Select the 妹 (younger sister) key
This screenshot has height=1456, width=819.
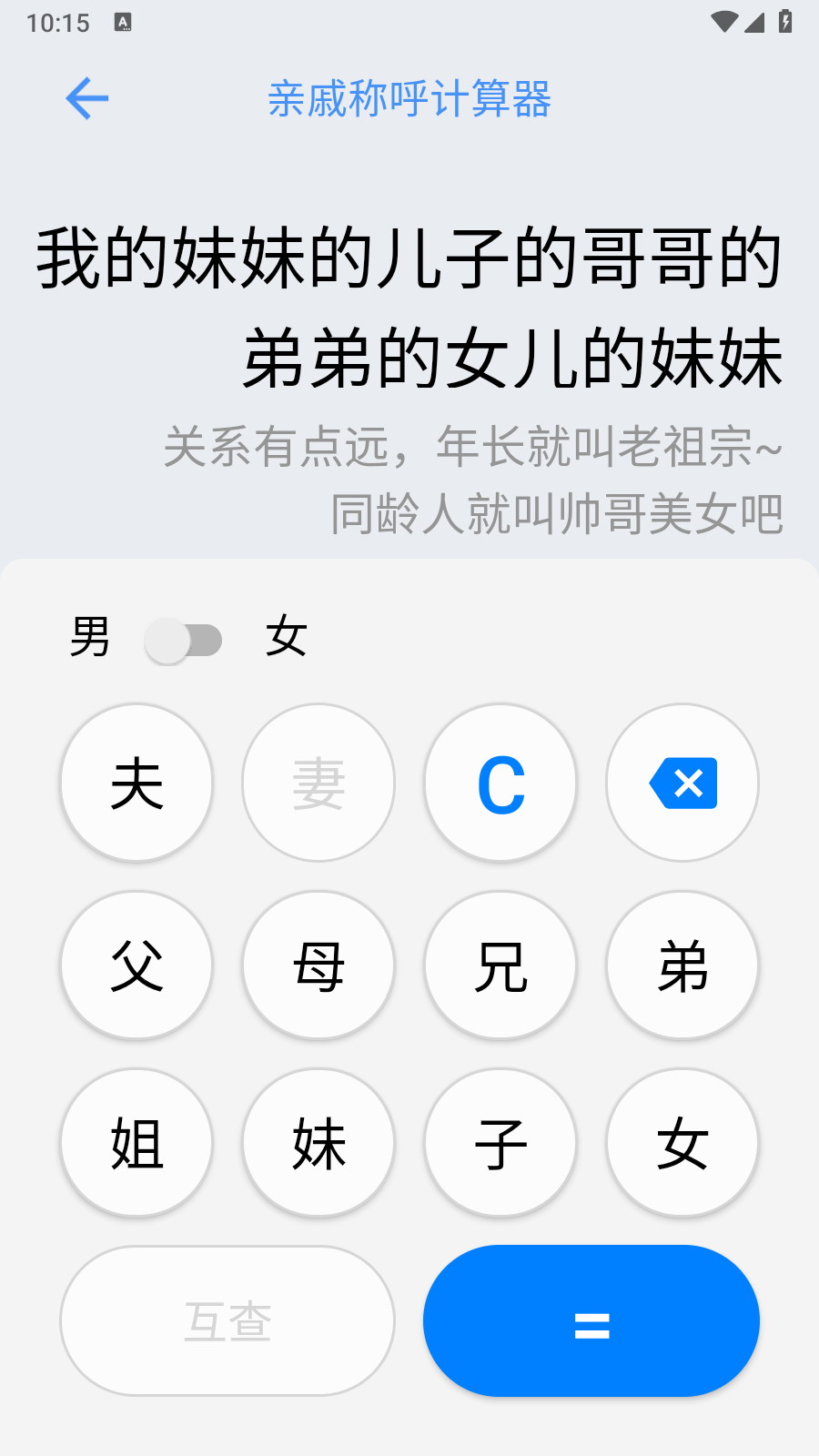[318, 1143]
